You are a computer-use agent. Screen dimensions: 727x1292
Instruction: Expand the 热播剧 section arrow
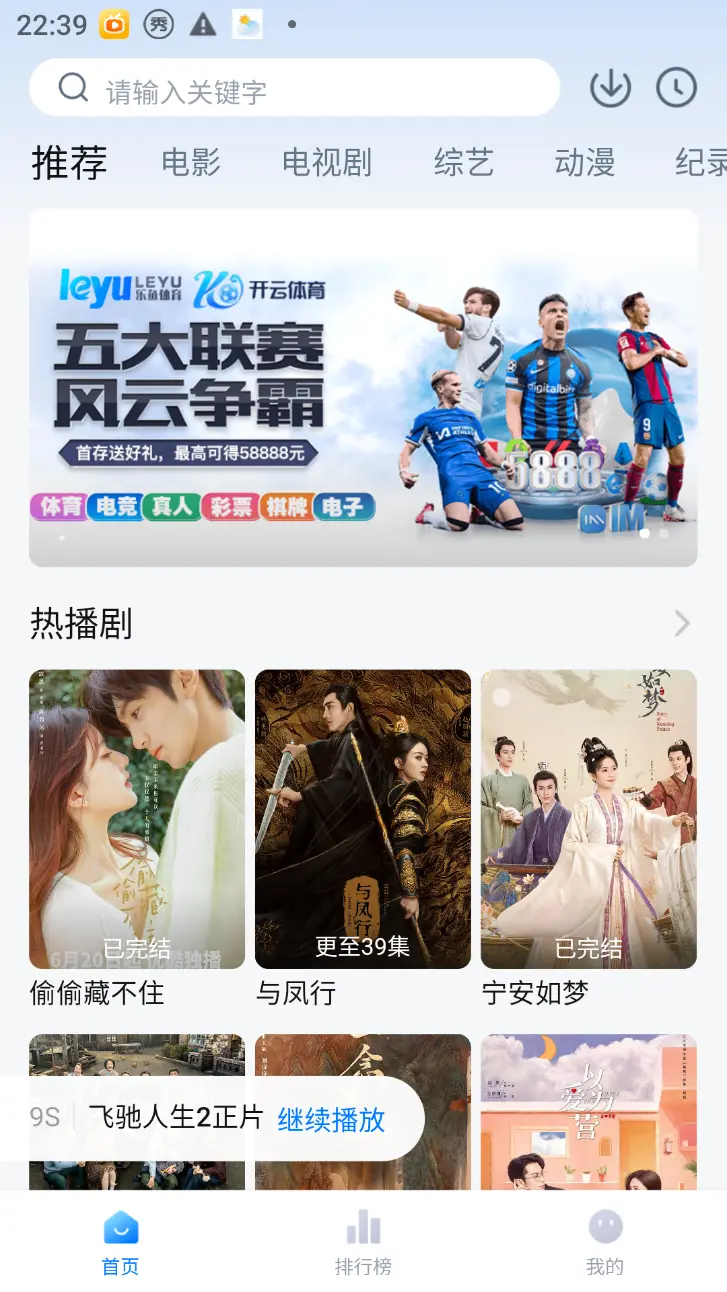coord(682,624)
